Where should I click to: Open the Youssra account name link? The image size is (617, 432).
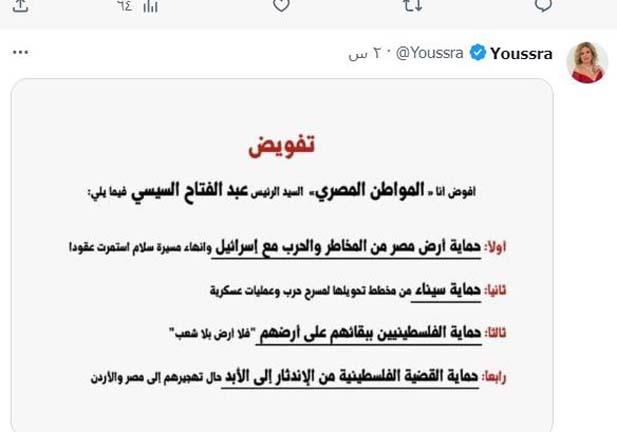(x=521, y=53)
